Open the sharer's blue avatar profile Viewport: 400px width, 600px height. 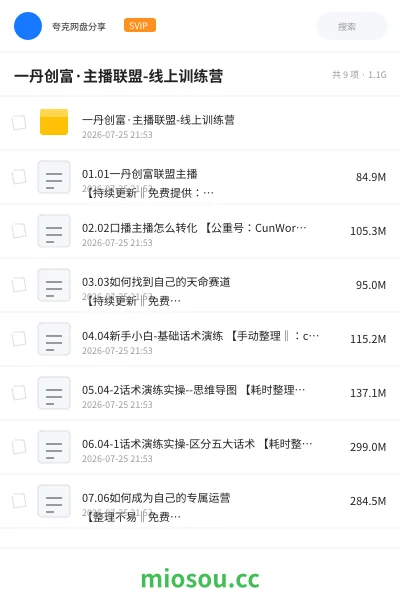(28, 26)
